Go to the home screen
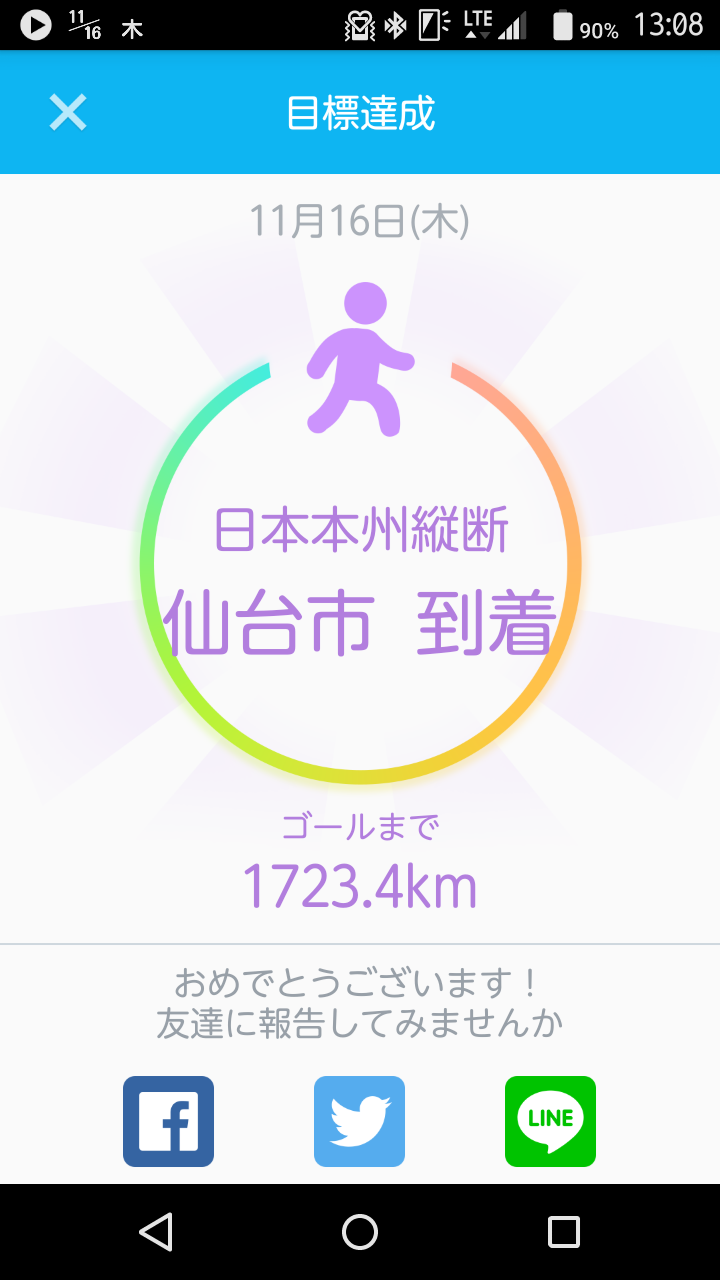 [360, 1232]
